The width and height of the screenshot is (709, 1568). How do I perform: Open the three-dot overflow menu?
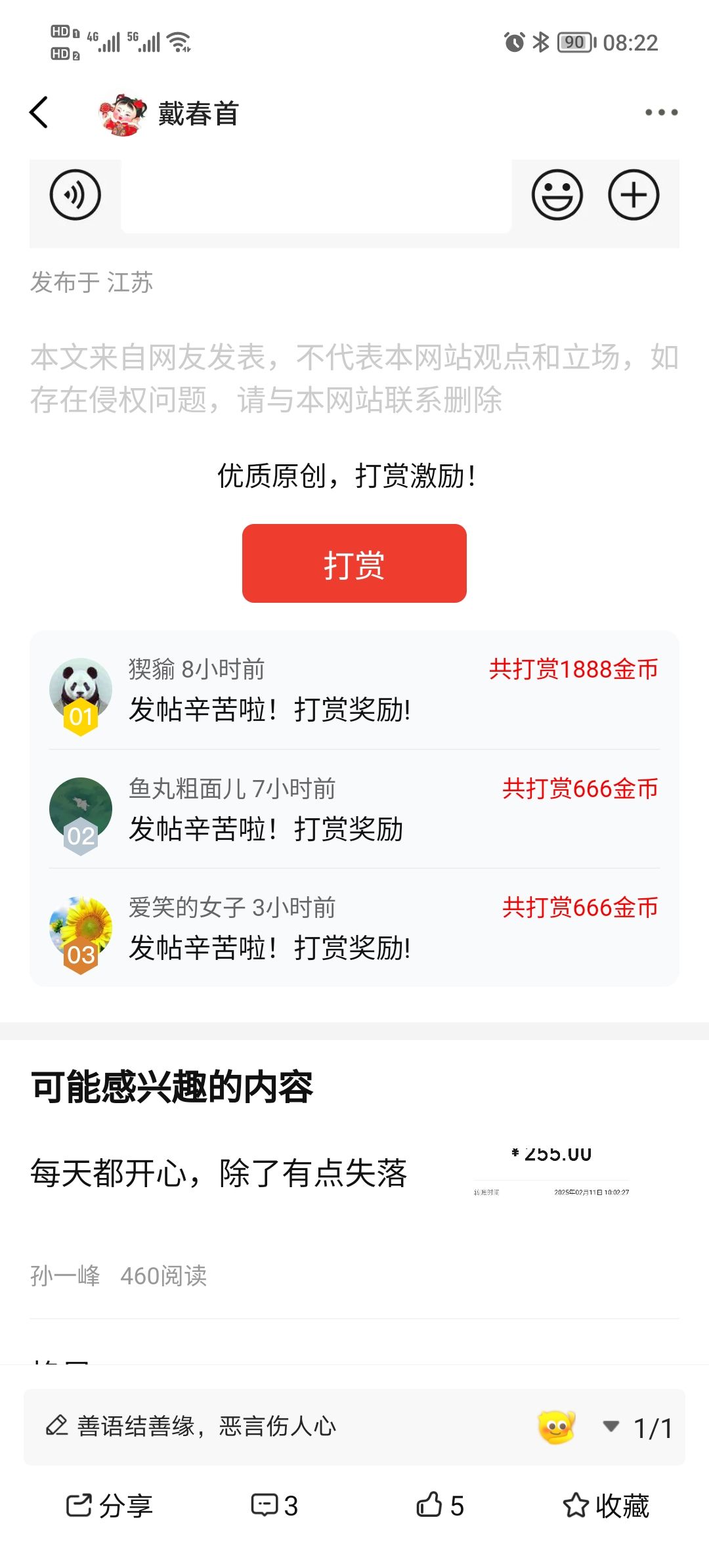(661, 112)
